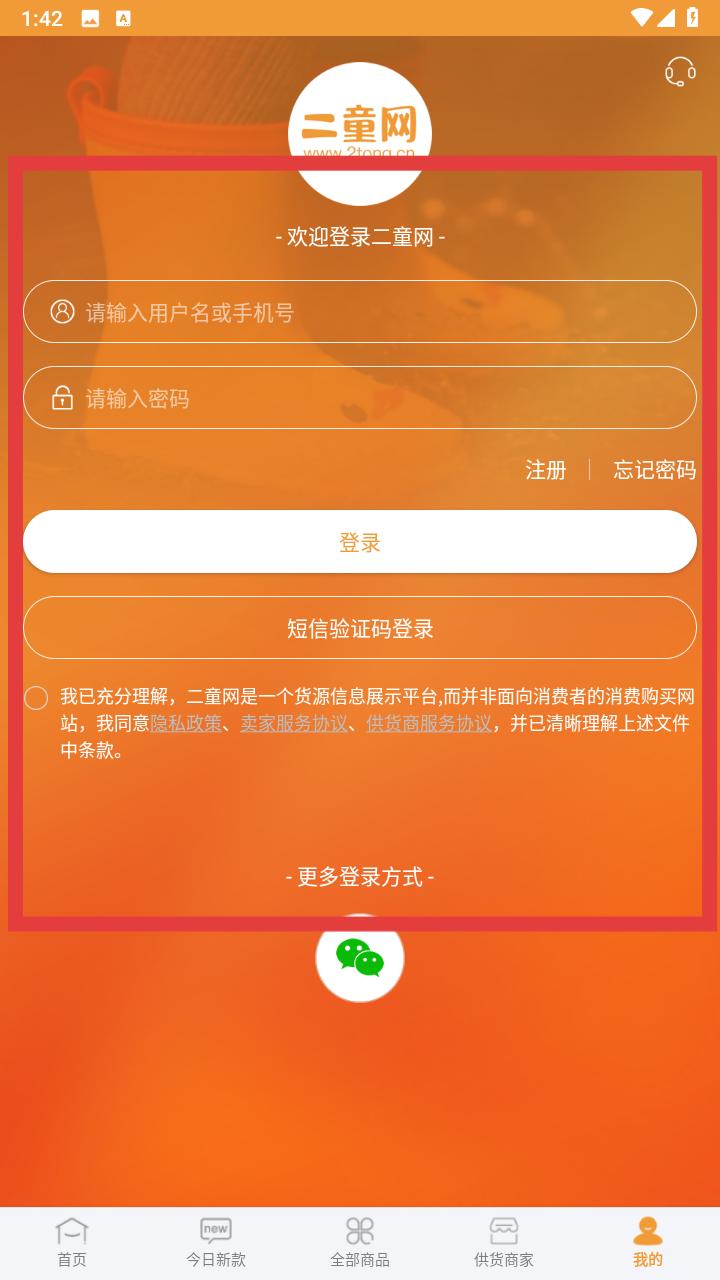The image size is (720, 1280).
Task: Open the 供货商服务协议 supplier agreement link
Action: (x=429, y=724)
